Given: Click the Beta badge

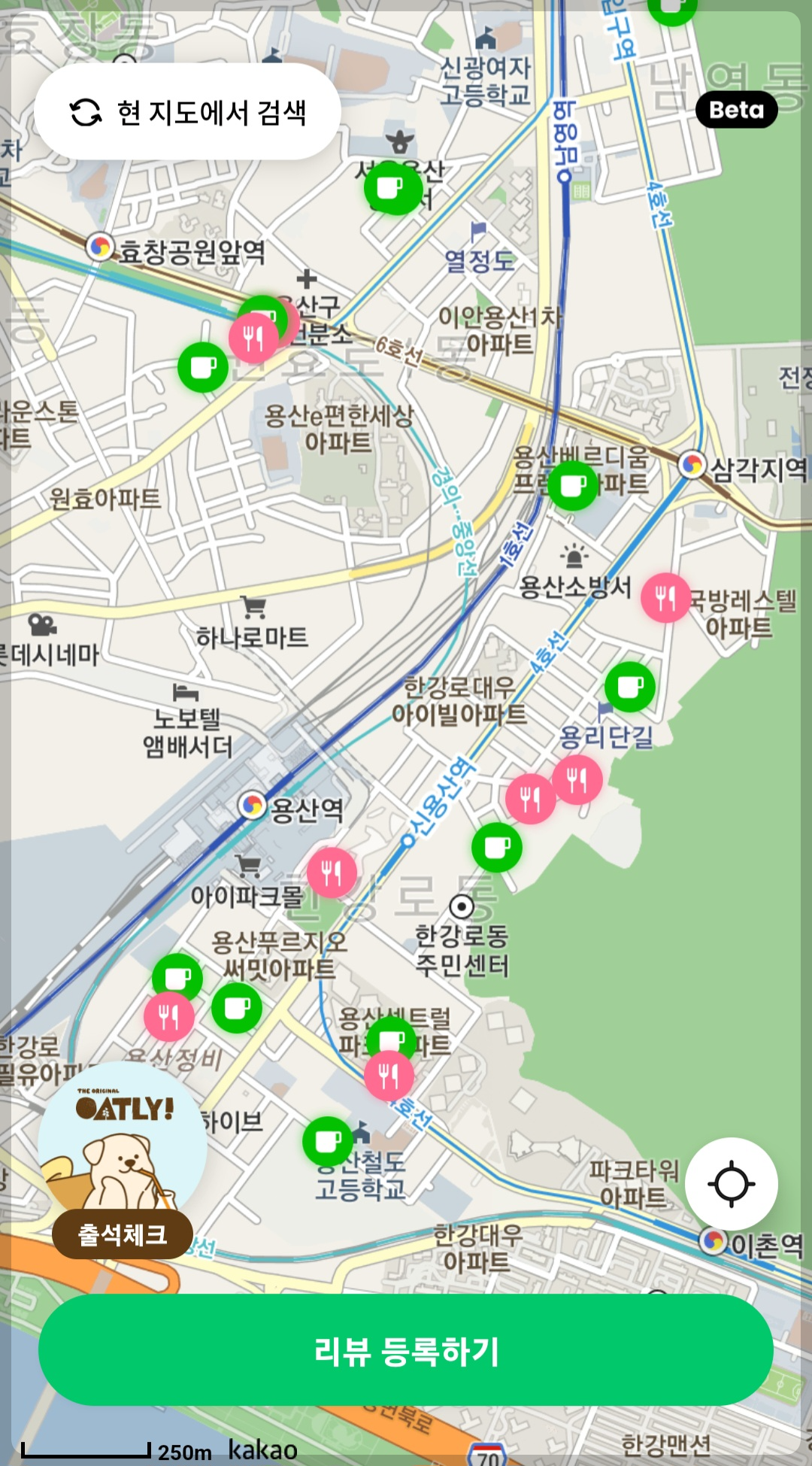Looking at the screenshot, I should [x=738, y=109].
